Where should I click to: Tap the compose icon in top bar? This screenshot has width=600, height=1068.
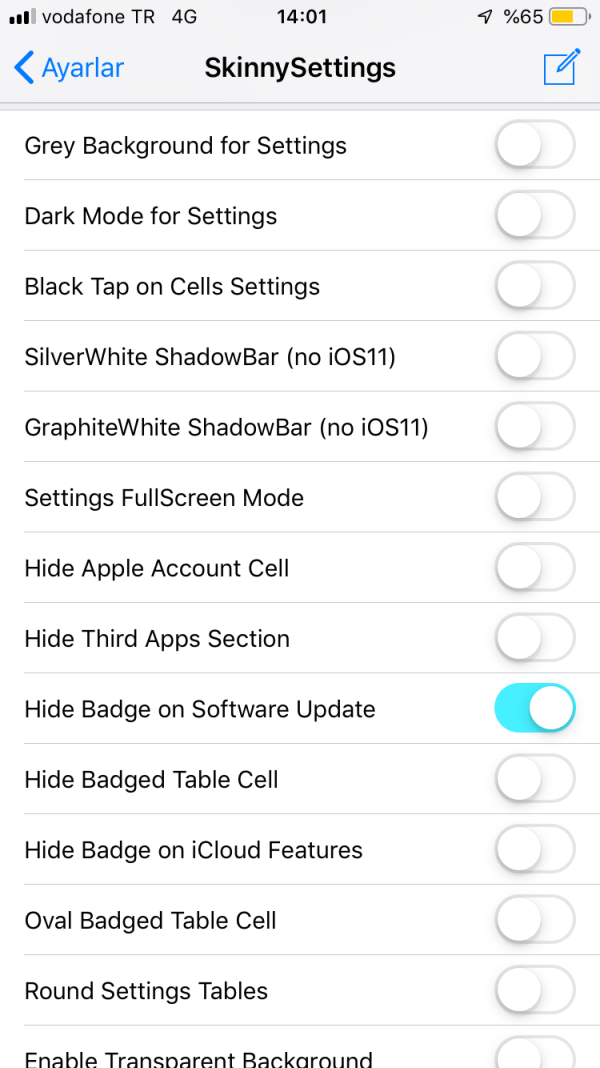(x=561, y=68)
